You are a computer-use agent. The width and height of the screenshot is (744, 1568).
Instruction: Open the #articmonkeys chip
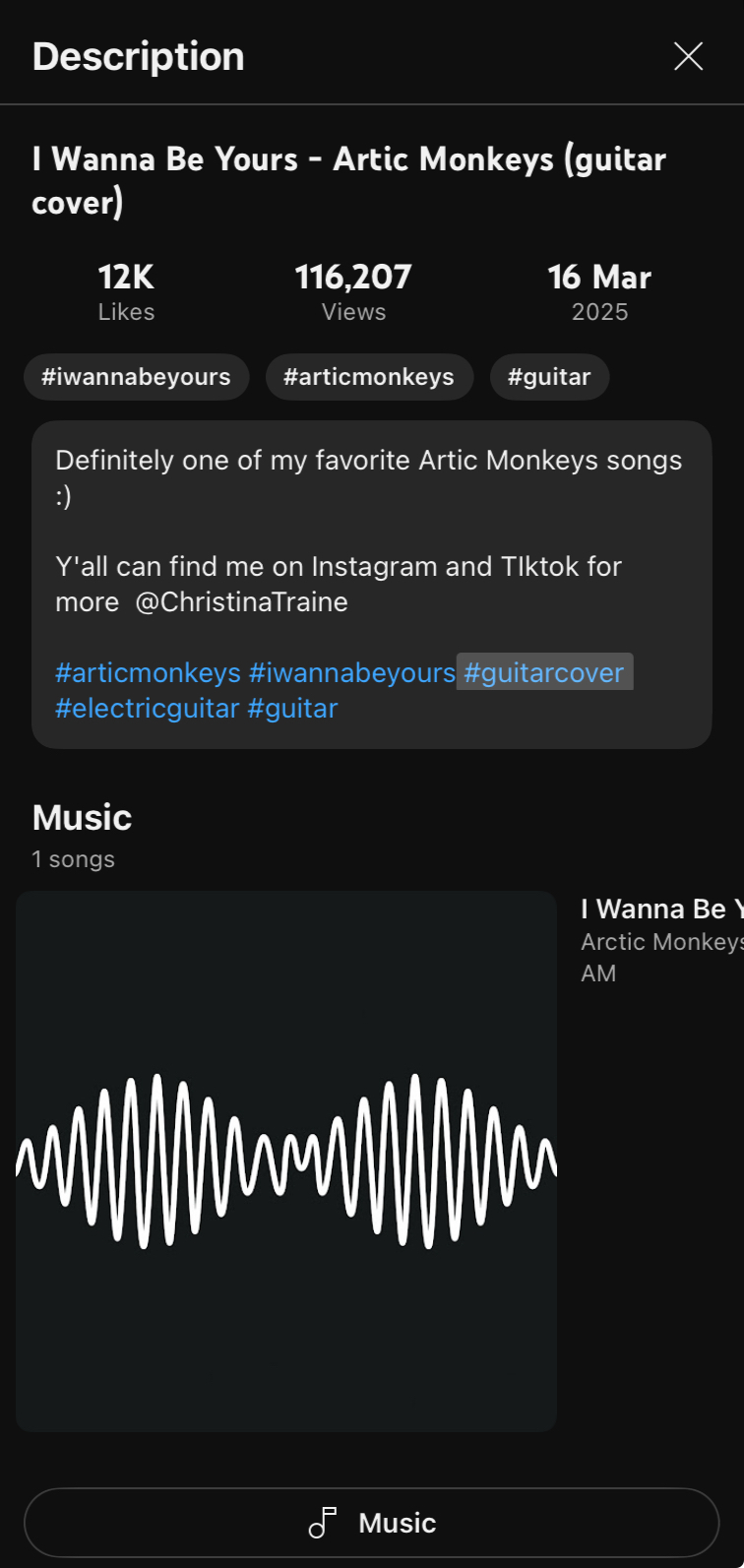(369, 377)
